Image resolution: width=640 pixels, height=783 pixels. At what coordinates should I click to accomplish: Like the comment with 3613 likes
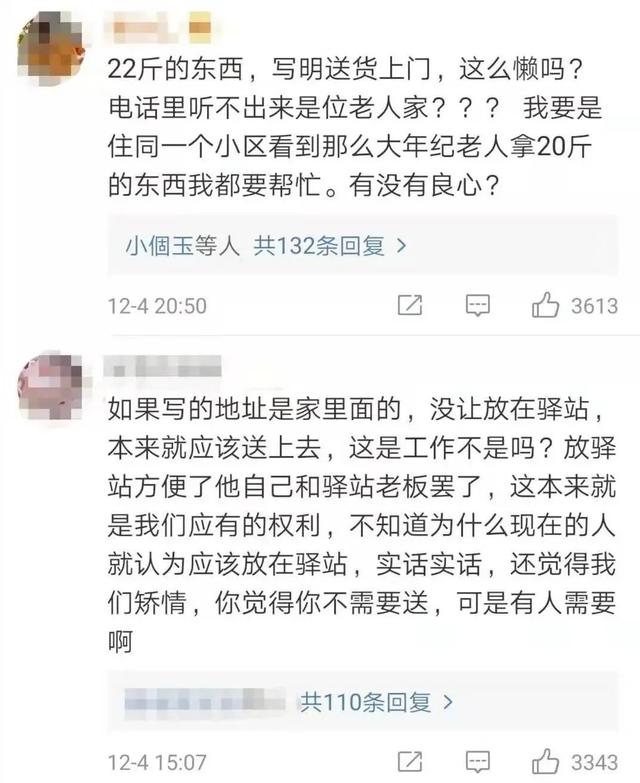pos(546,305)
